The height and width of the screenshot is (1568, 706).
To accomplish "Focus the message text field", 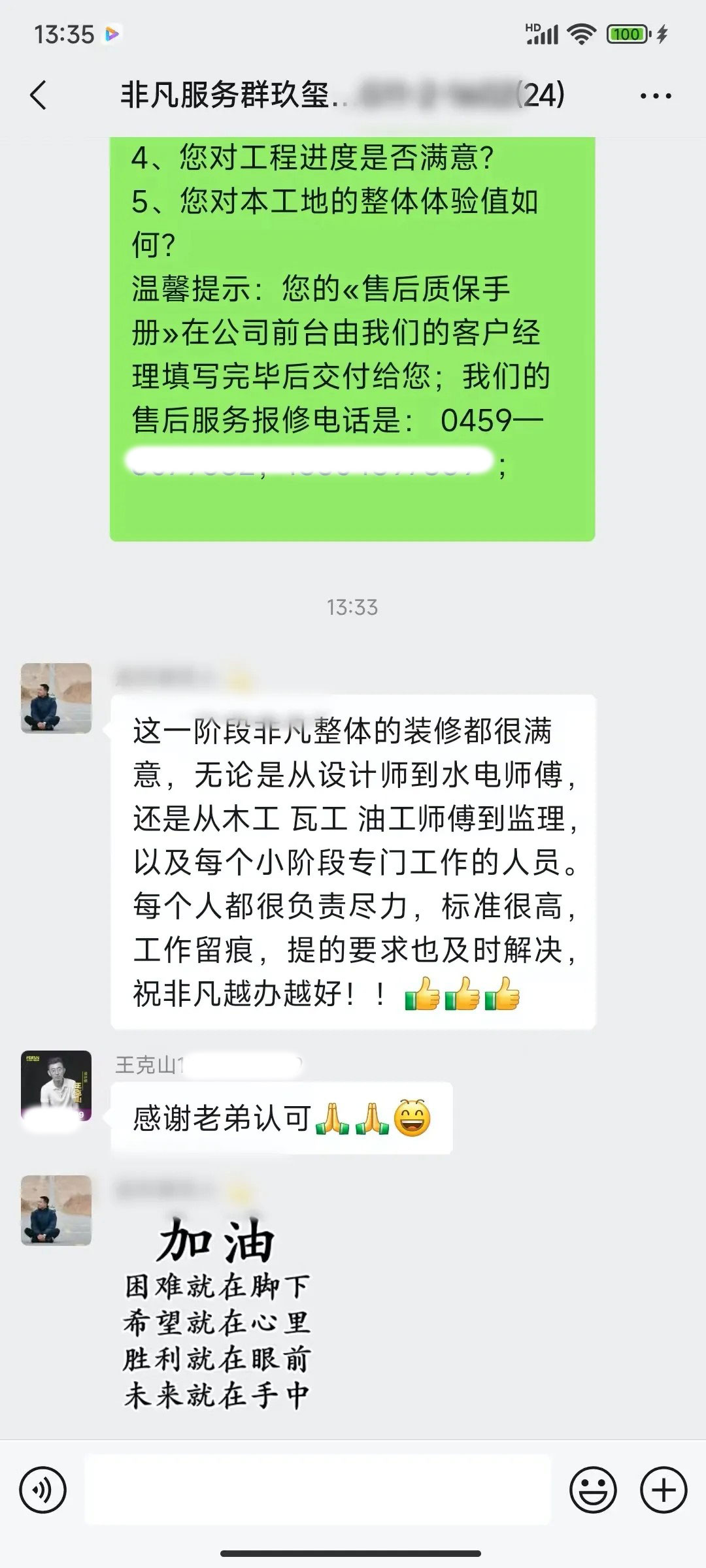I will [318, 1490].
